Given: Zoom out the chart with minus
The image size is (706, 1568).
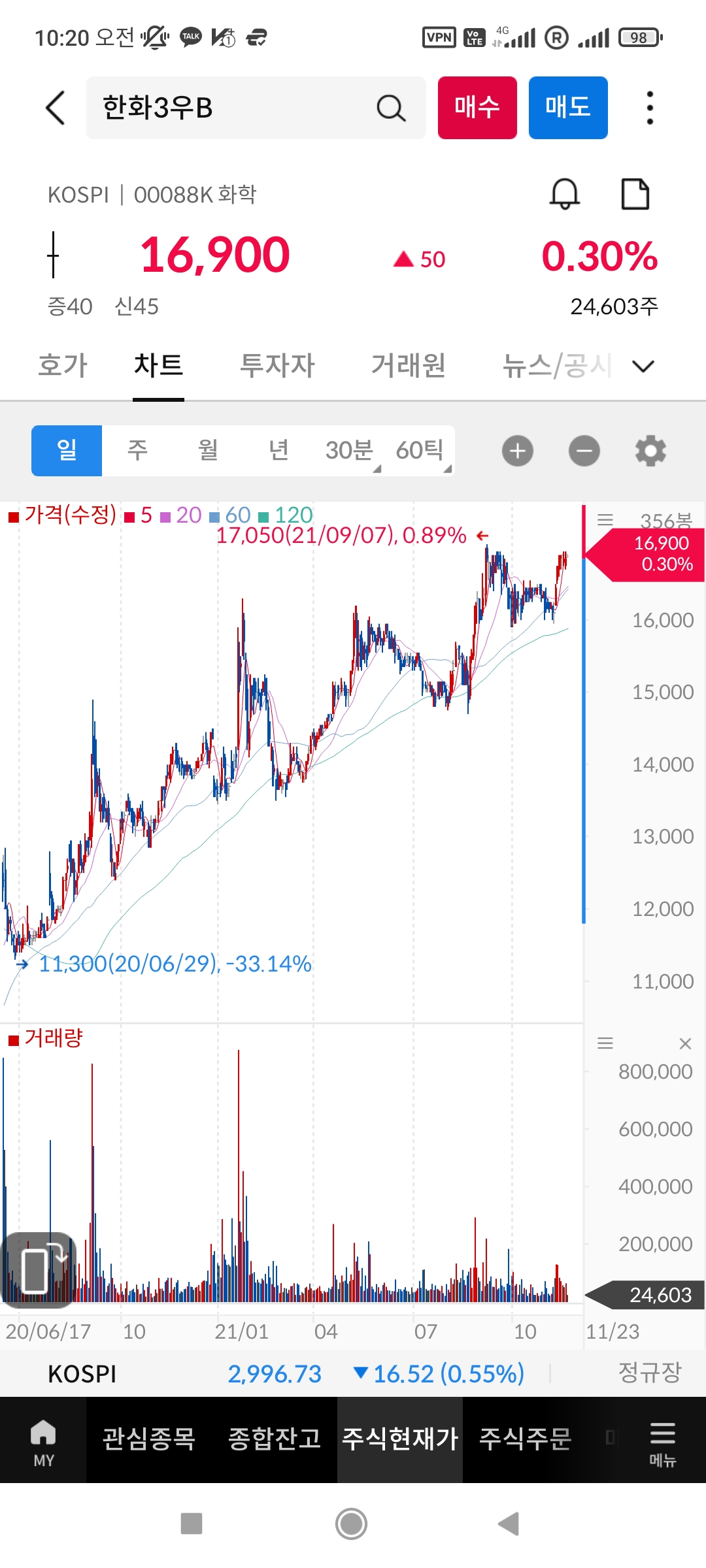Looking at the screenshot, I should 584,451.
